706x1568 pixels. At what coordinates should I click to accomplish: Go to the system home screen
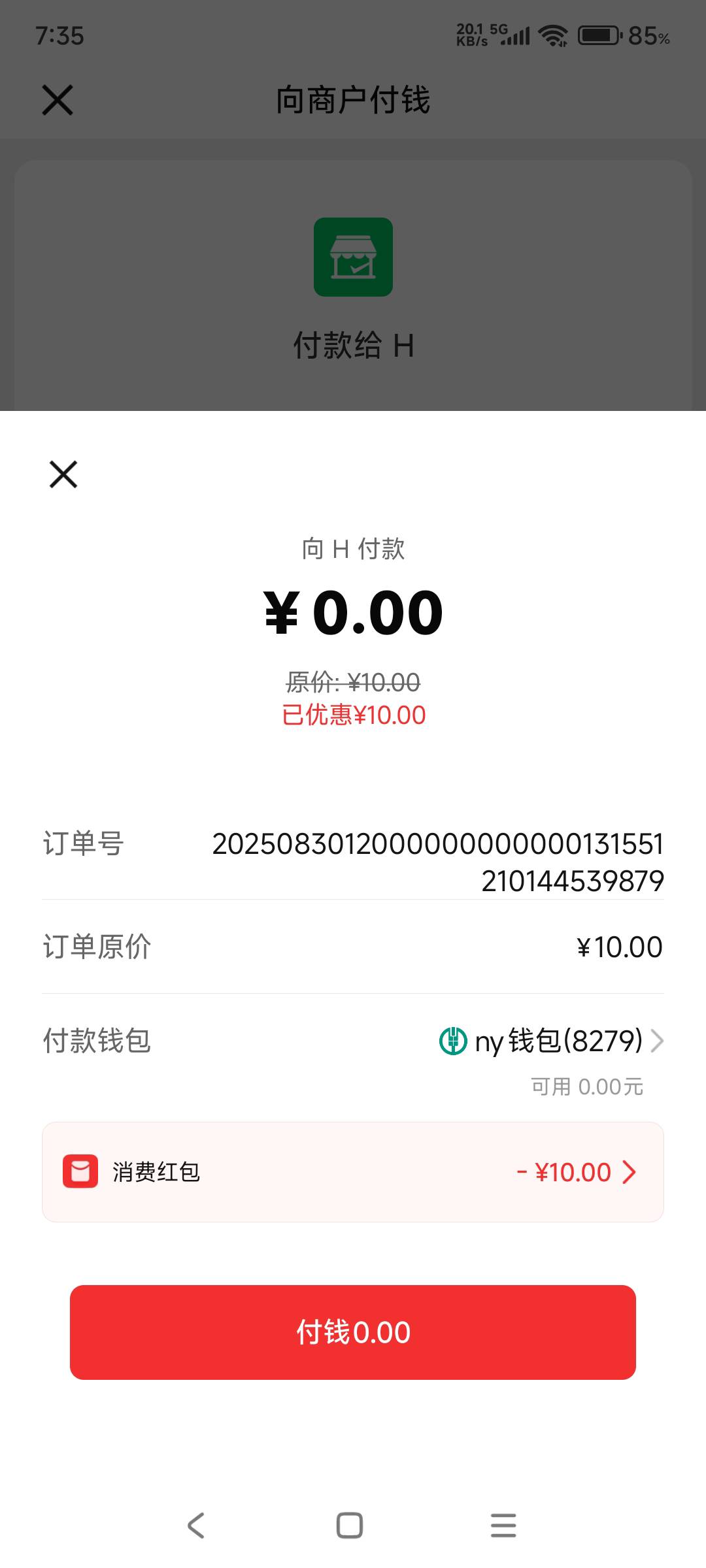(x=350, y=1526)
